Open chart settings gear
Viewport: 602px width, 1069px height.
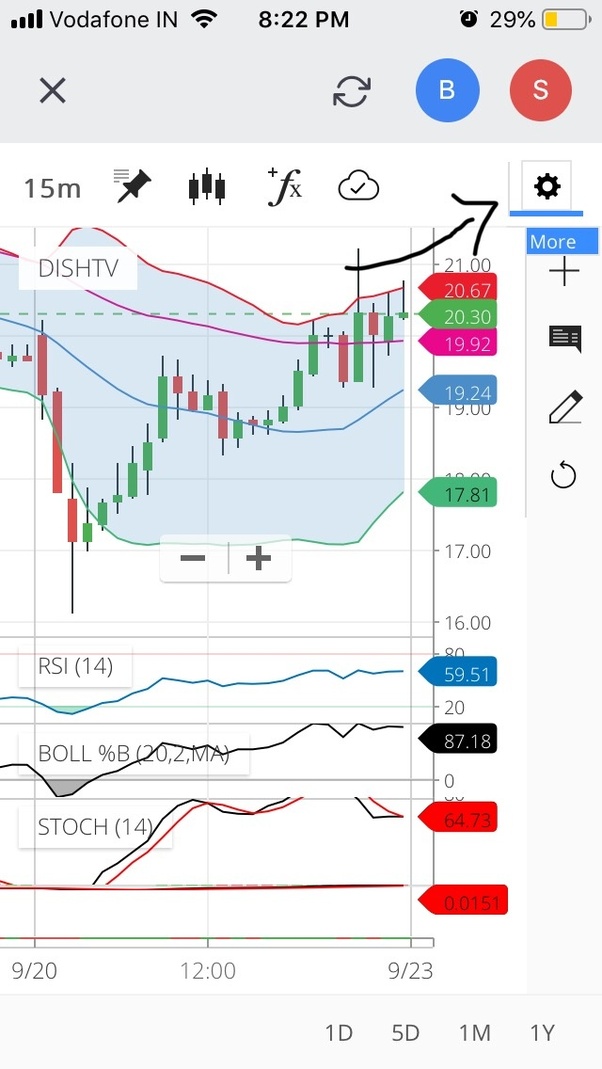point(547,186)
